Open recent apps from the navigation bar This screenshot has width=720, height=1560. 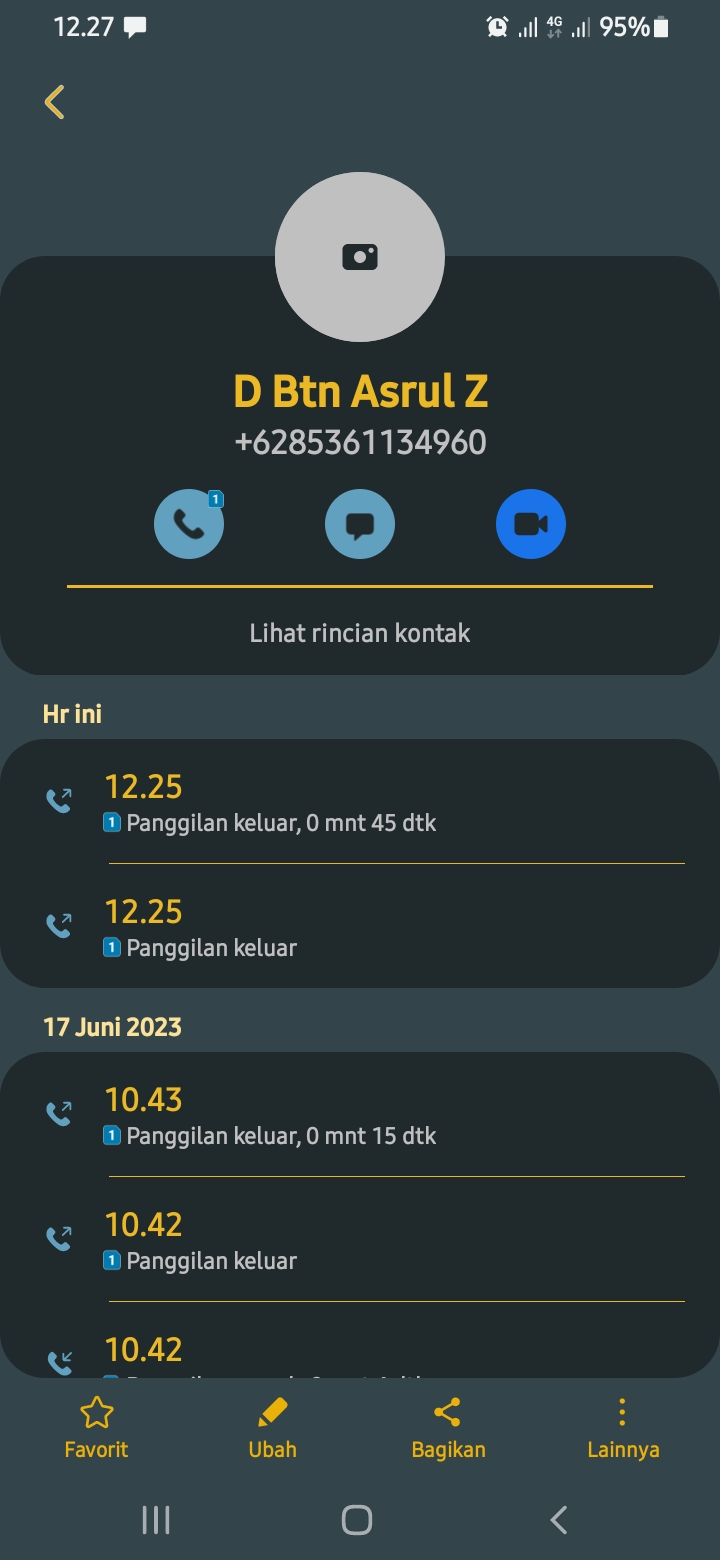click(x=155, y=1518)
